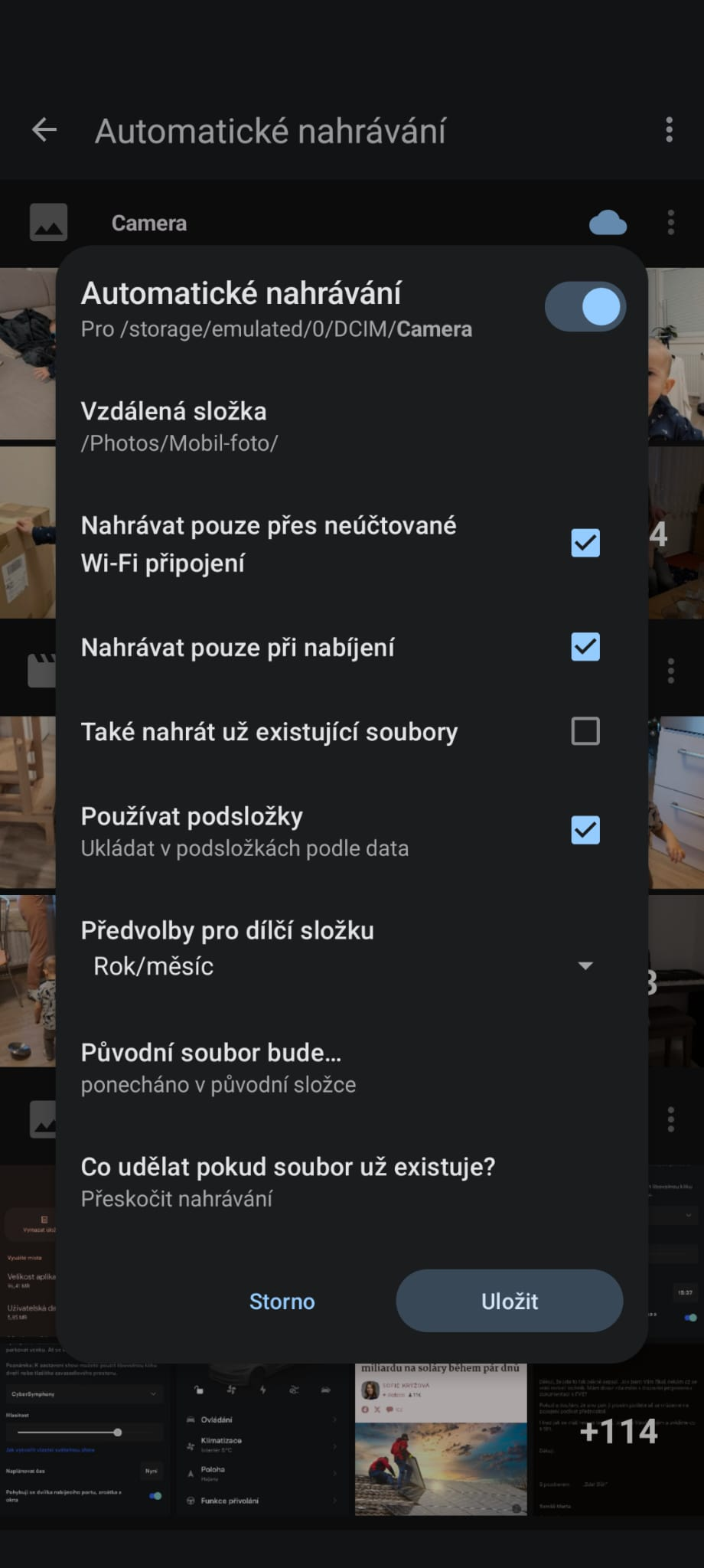The image size is (704, 1568).
Task: Uncheck upload only over unmetered Wi-Fi
Action: pos(585,544)
